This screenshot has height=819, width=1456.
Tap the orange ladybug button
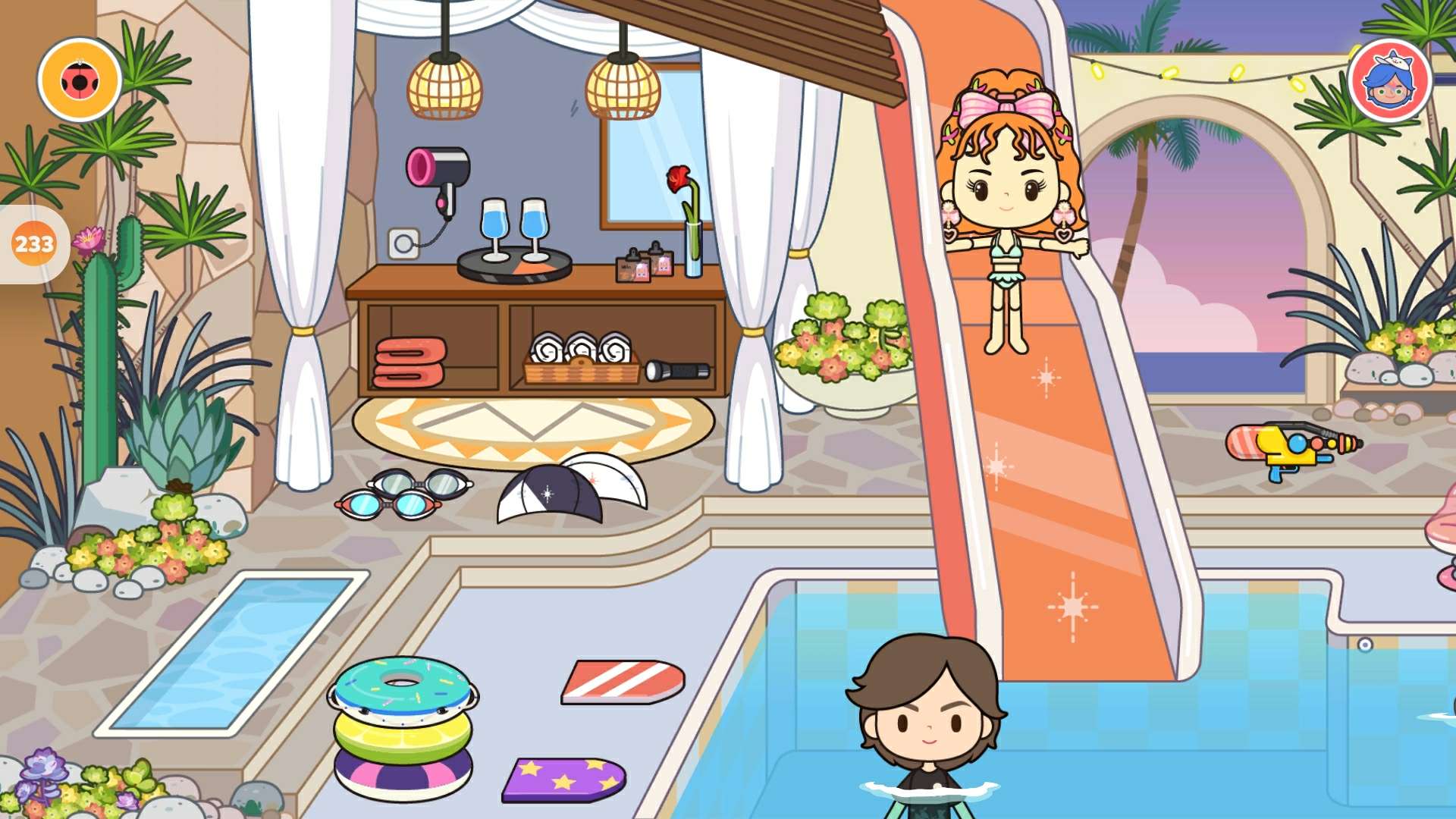80,80
